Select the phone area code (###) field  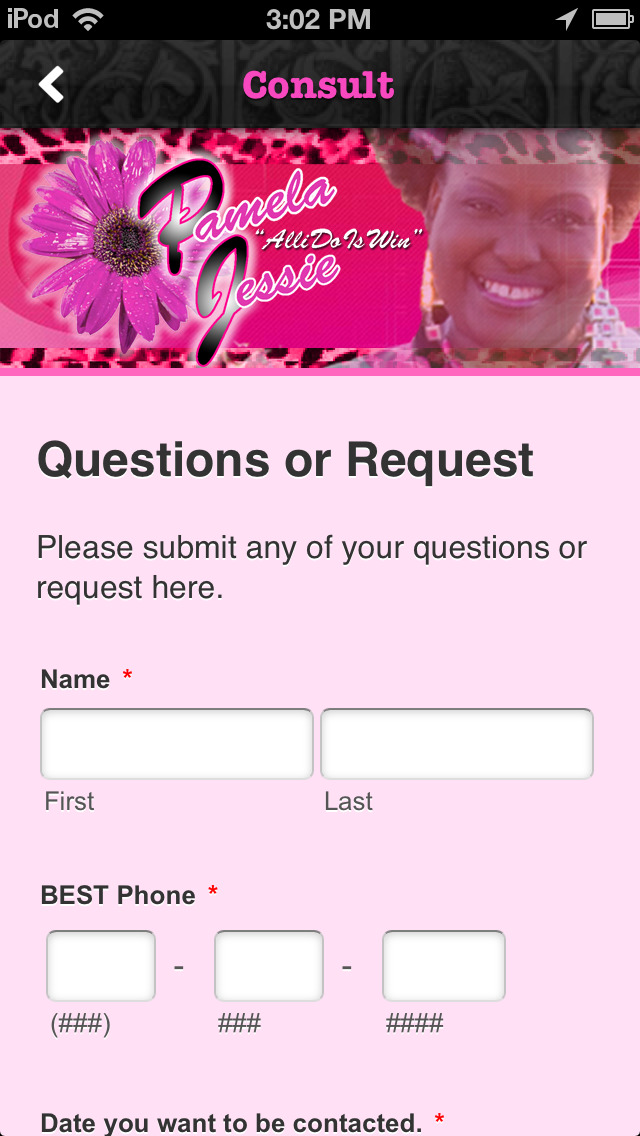click(101, 966)
